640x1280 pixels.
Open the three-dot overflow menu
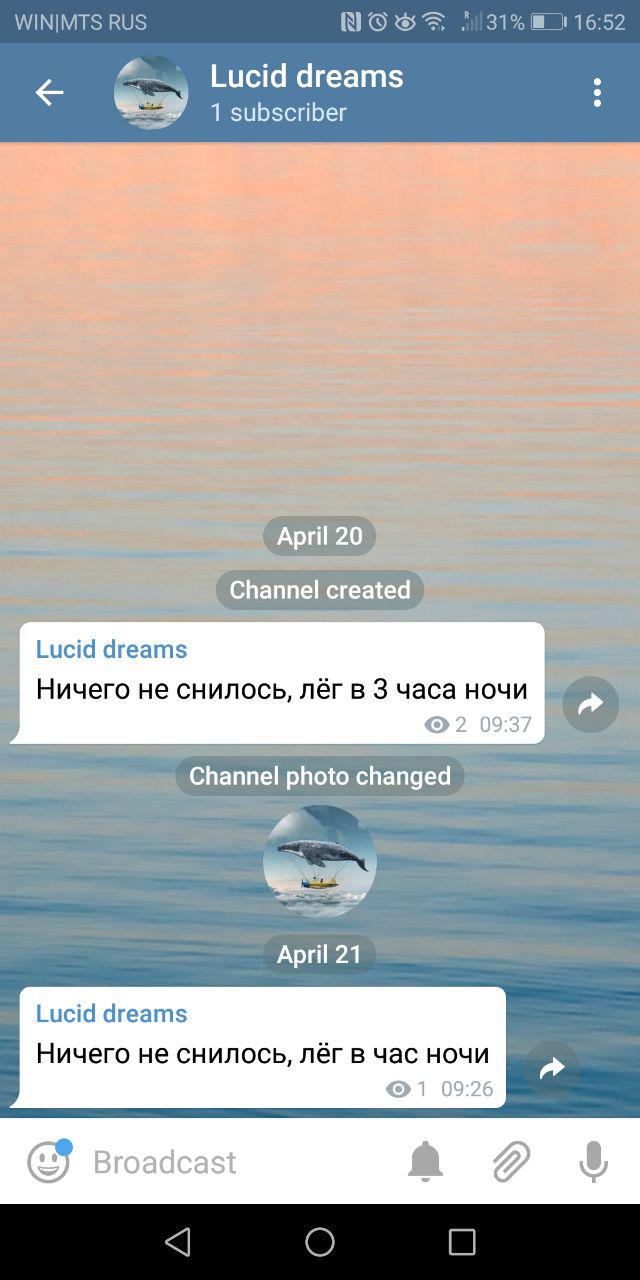tap(597, 93)
